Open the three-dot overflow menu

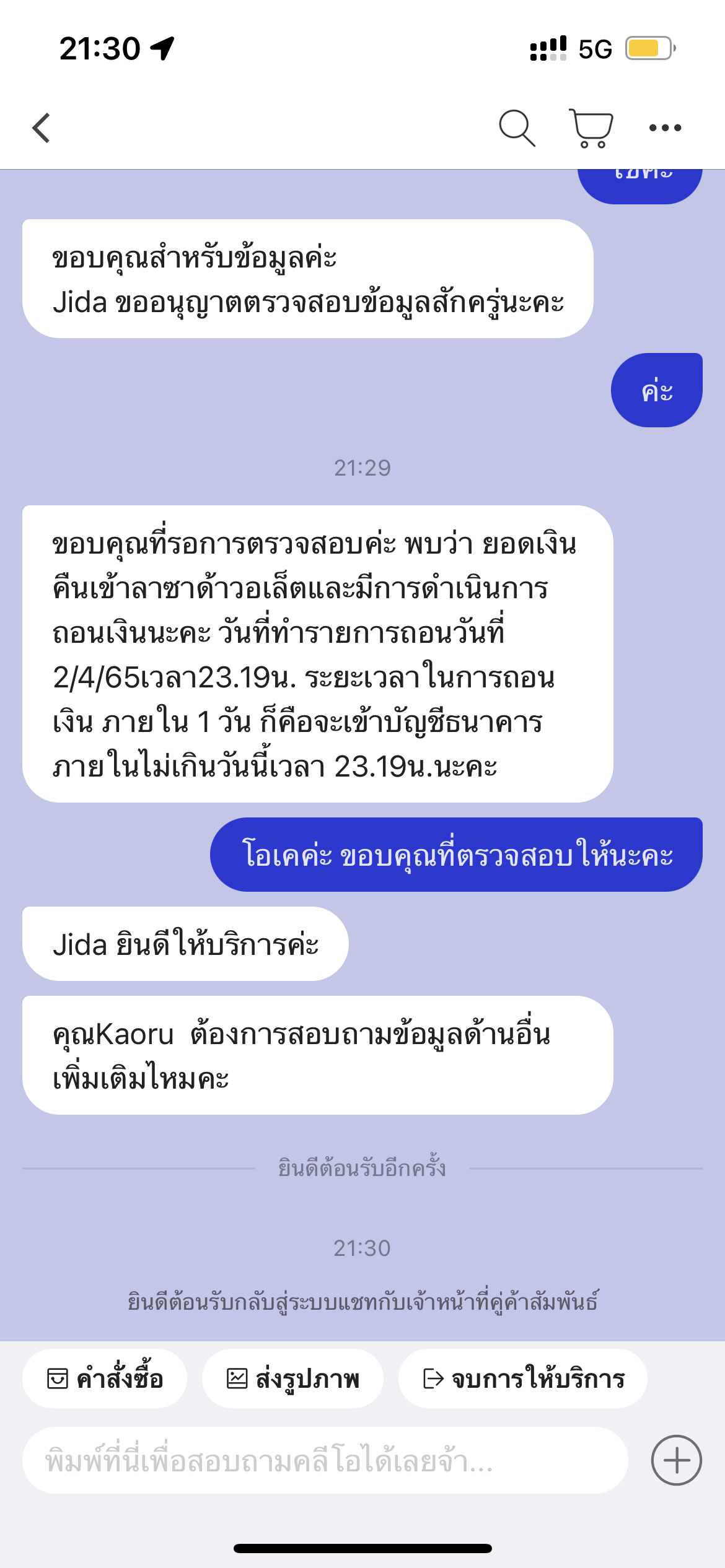(x=665, y=128)
